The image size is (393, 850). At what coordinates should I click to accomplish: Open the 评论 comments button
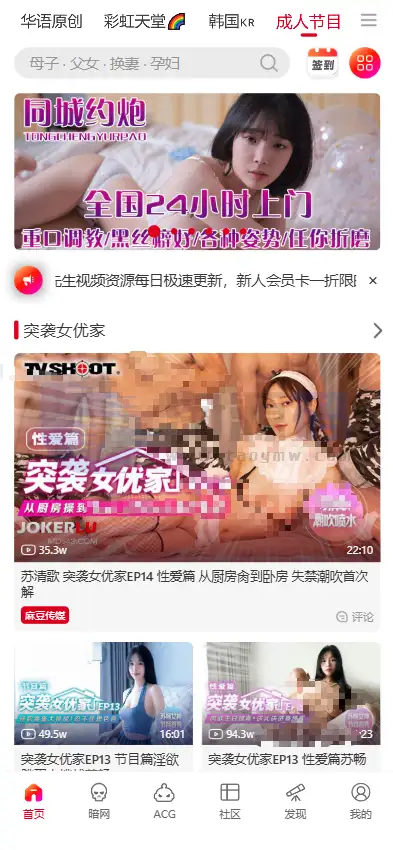(x=356, y=616)
